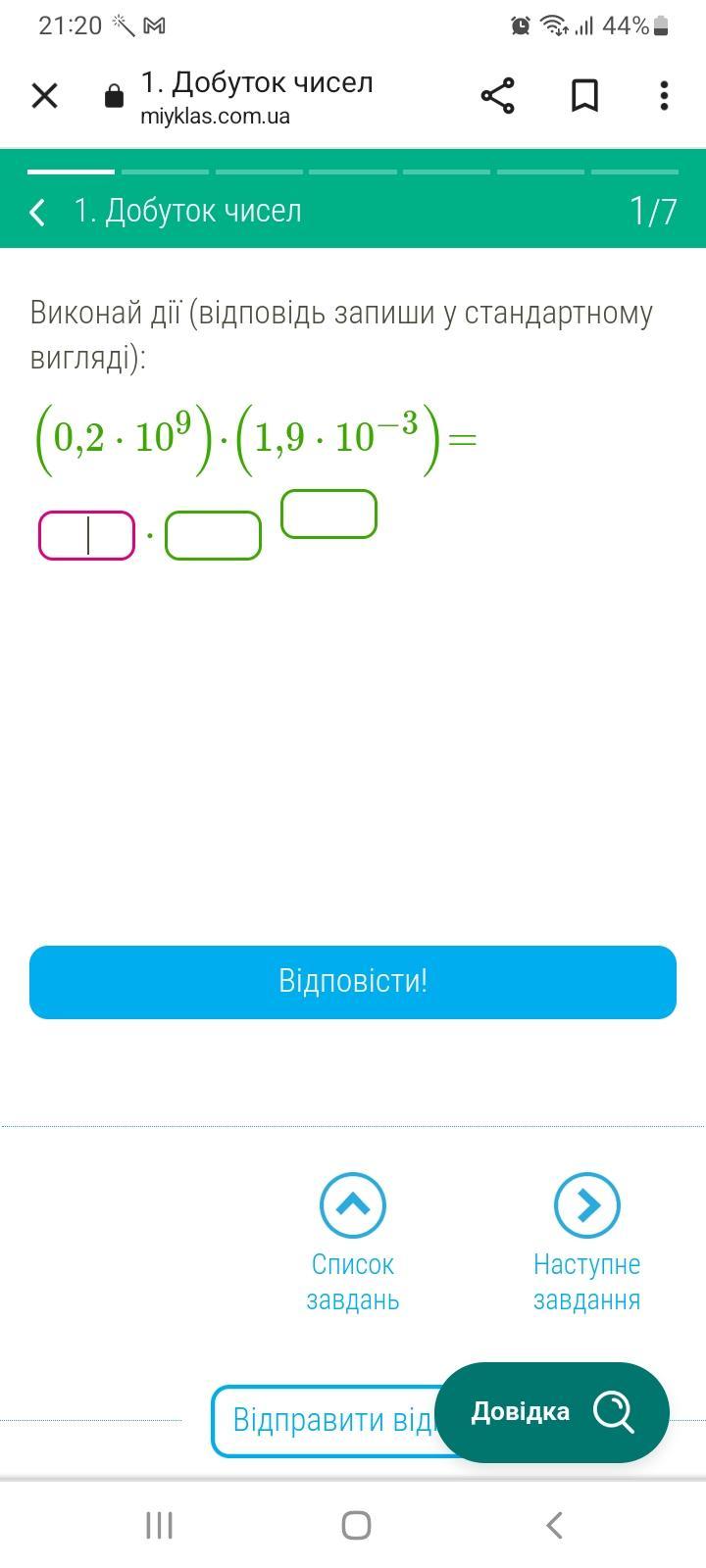Bookmark this page
The height and width of the screenshot is (1568, 706).
(x=584, y=96)
